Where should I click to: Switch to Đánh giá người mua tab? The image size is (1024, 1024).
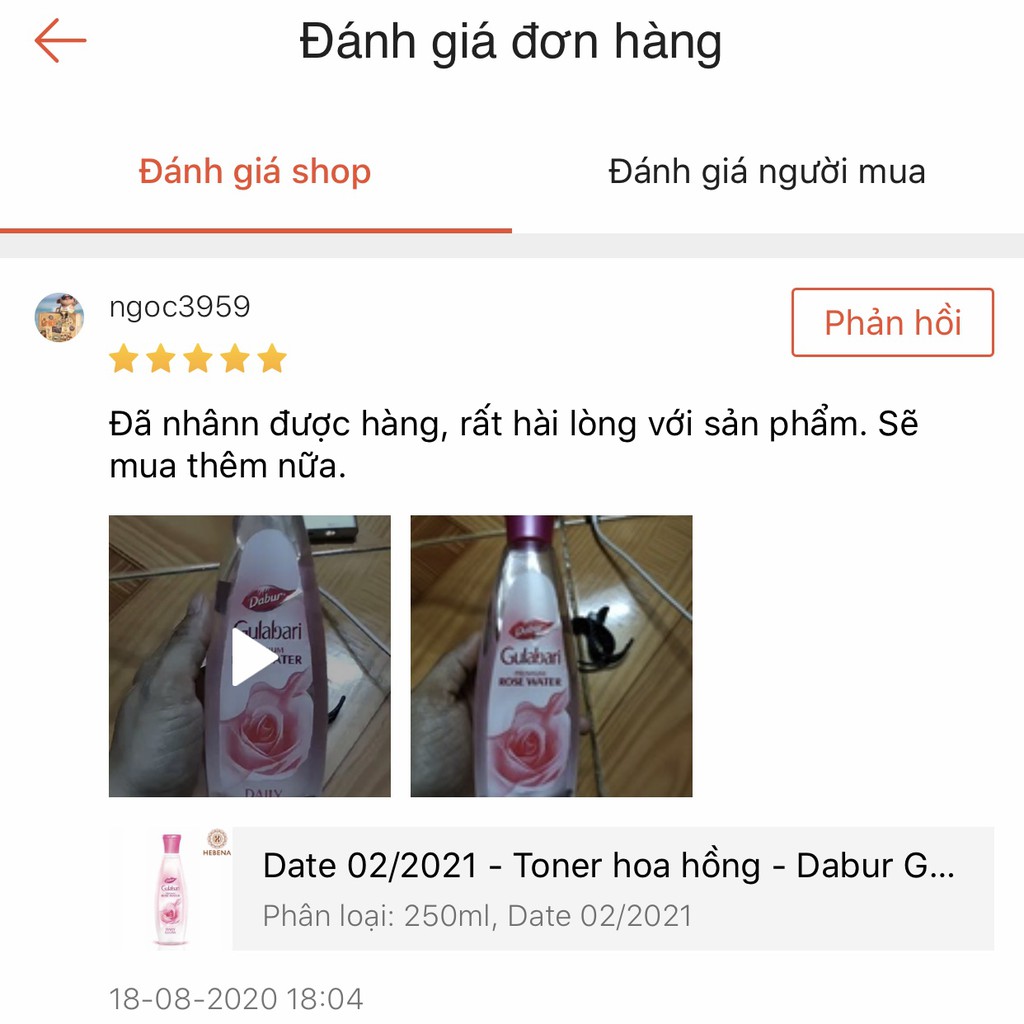[x=767, y=172]
